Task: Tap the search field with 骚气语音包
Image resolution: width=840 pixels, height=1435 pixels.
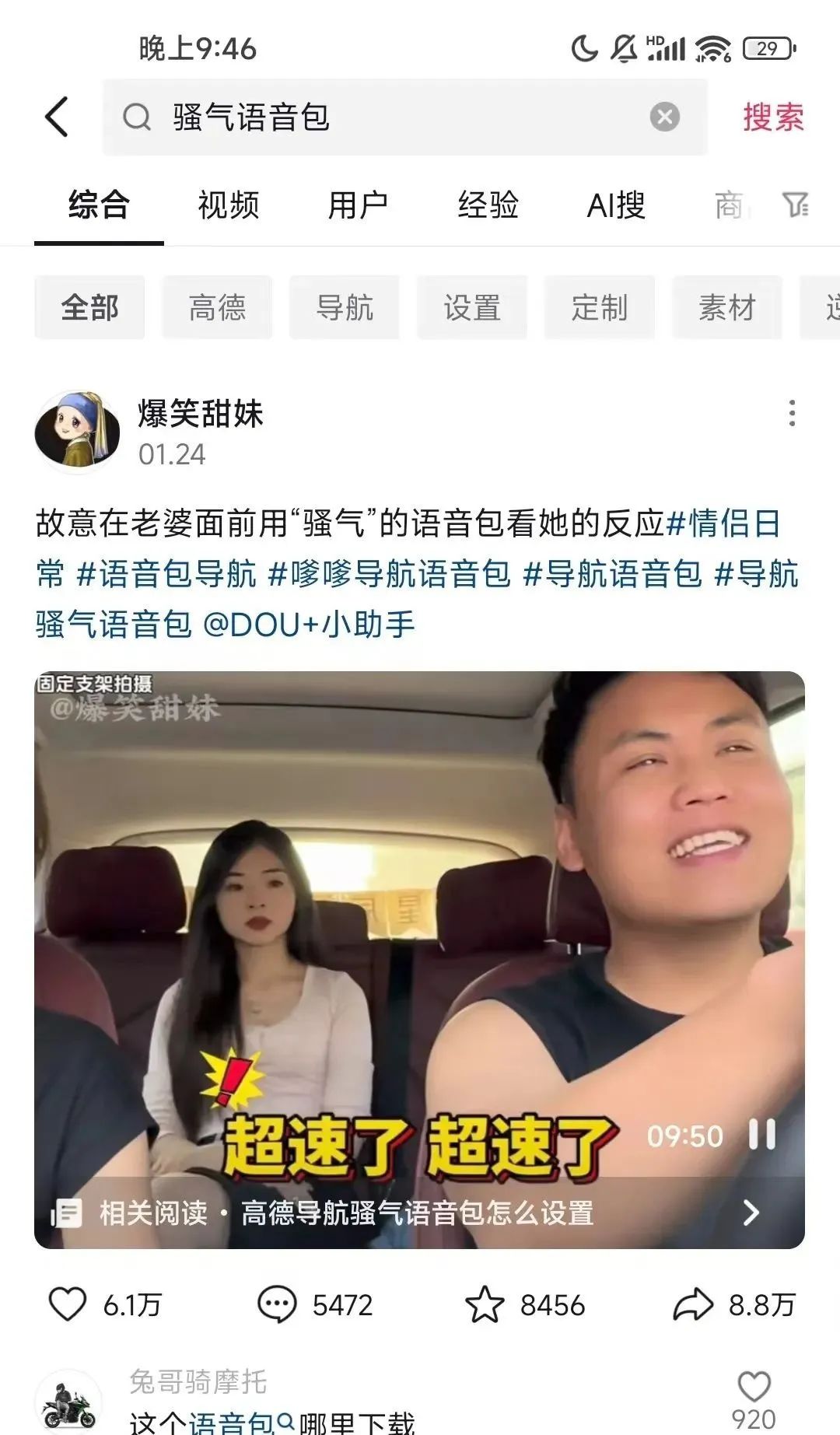Action: point(389,117)
